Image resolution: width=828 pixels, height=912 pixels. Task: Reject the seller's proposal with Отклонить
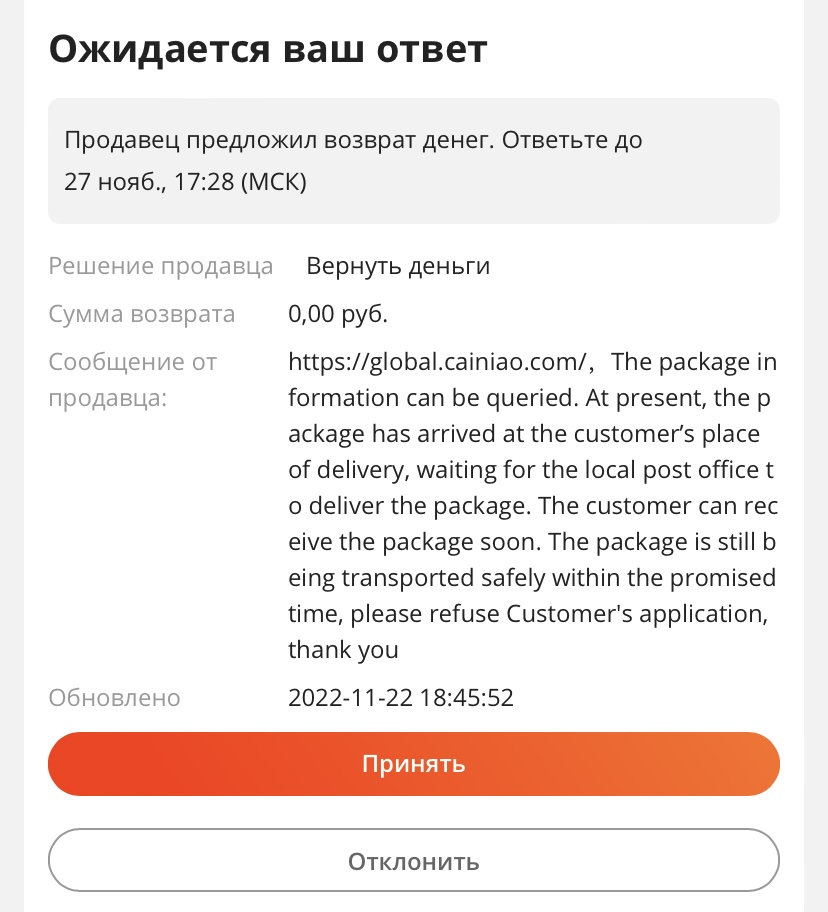(413, 860)
